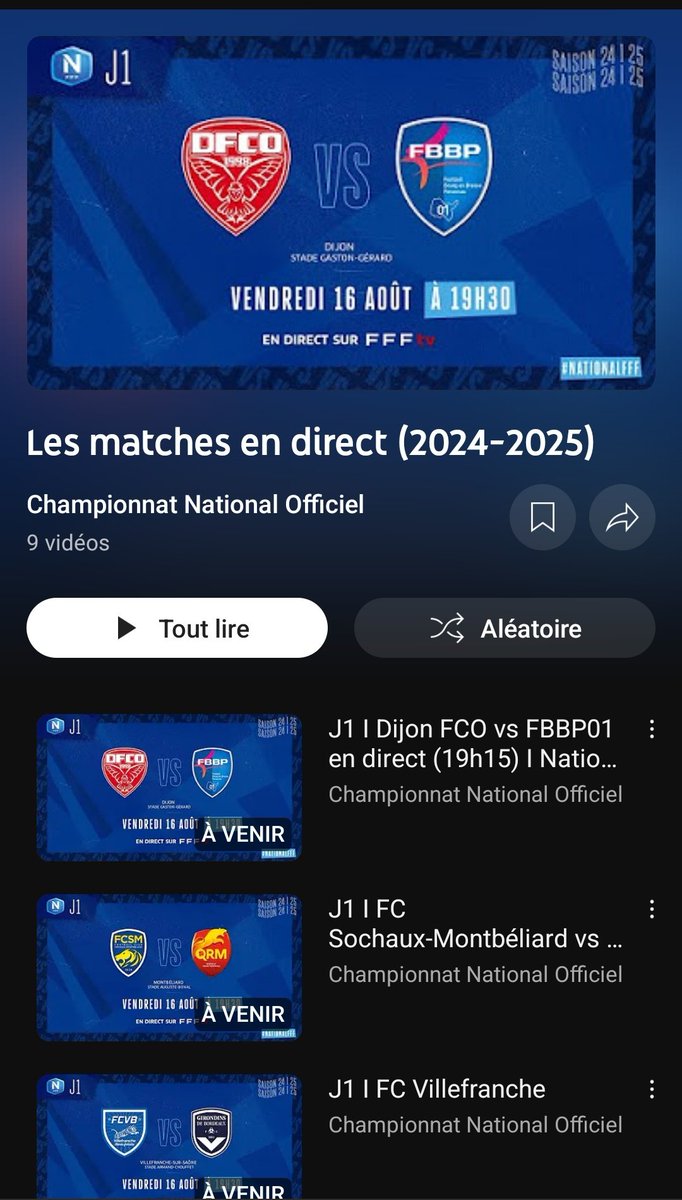Open the FC Villefranche match video
Viewport: 682px width, 1200px height.
169,1140
